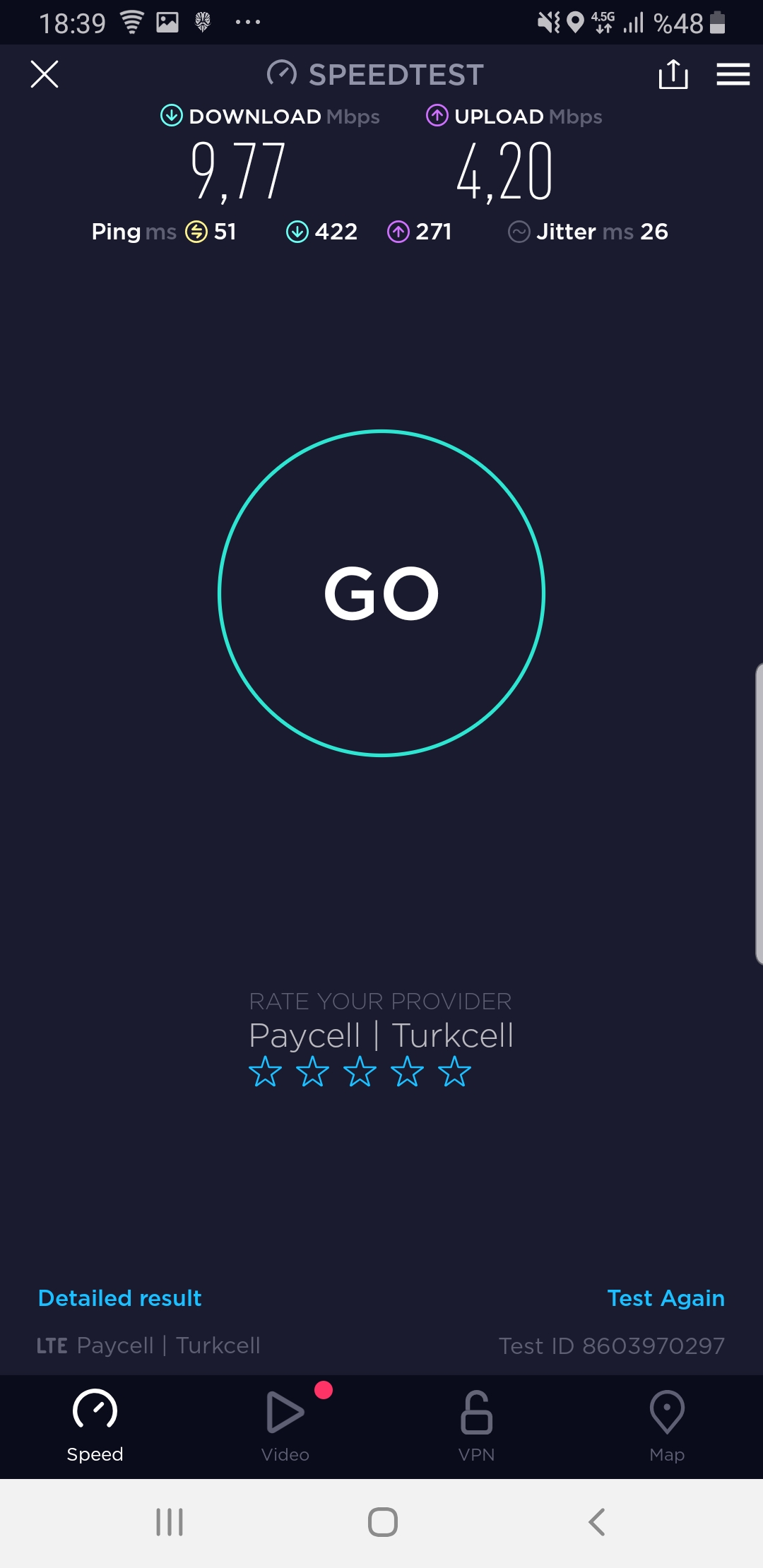The width and height of the screenshot is (763, 1568).
Task: Rate provider with the first star
Action: coord(265,1071)
